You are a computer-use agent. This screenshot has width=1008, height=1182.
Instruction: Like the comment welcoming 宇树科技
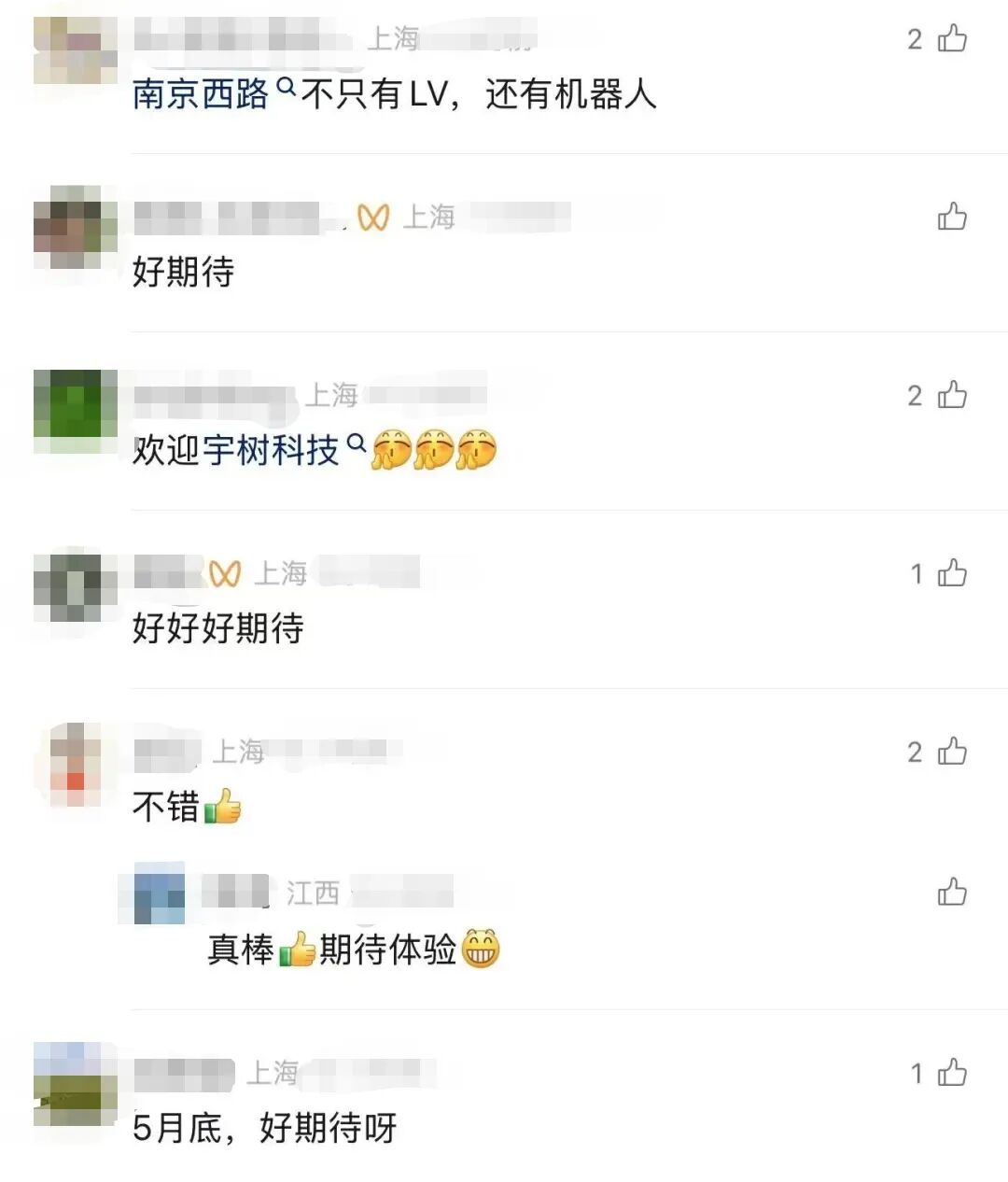click(x=951, y=396)
